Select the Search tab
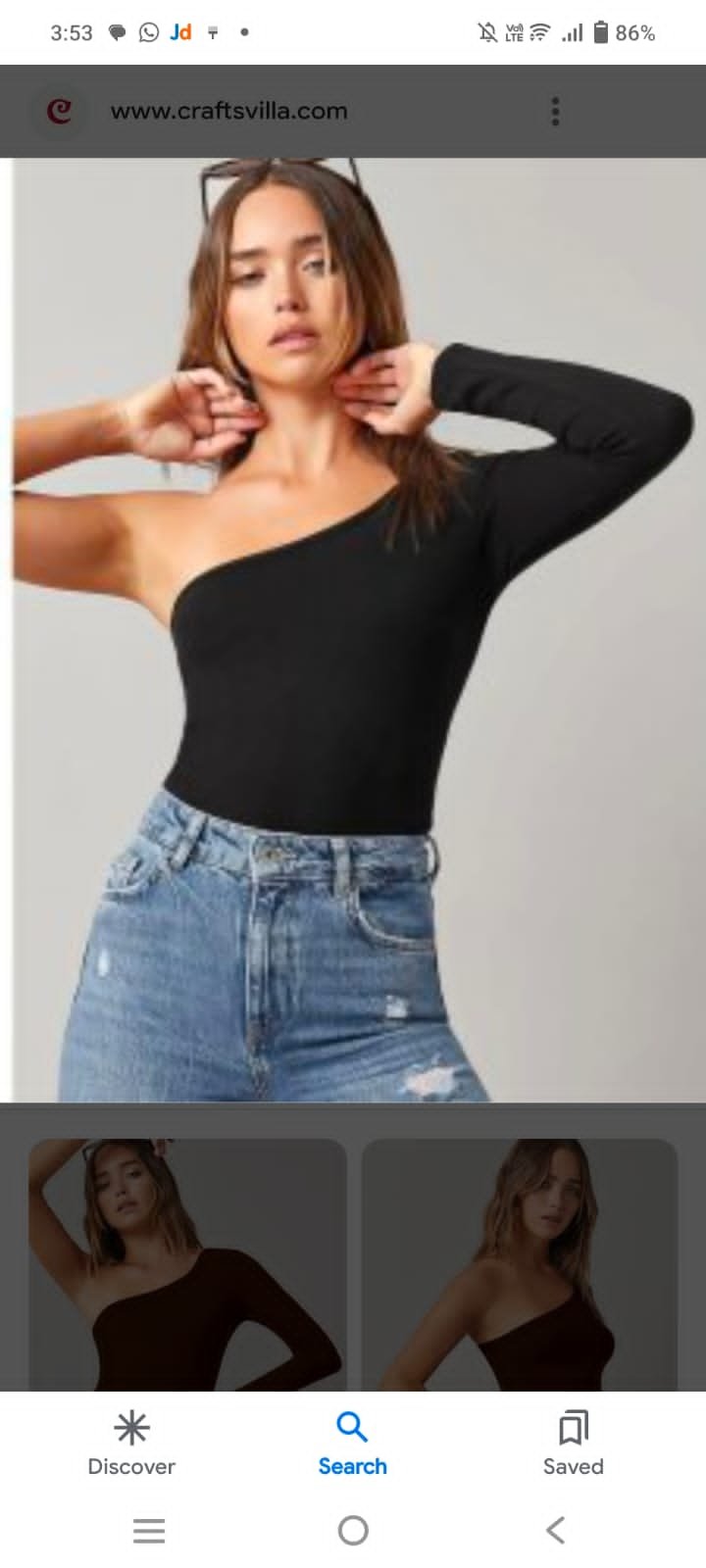 pyautogui.click(x=353, y=1444)
